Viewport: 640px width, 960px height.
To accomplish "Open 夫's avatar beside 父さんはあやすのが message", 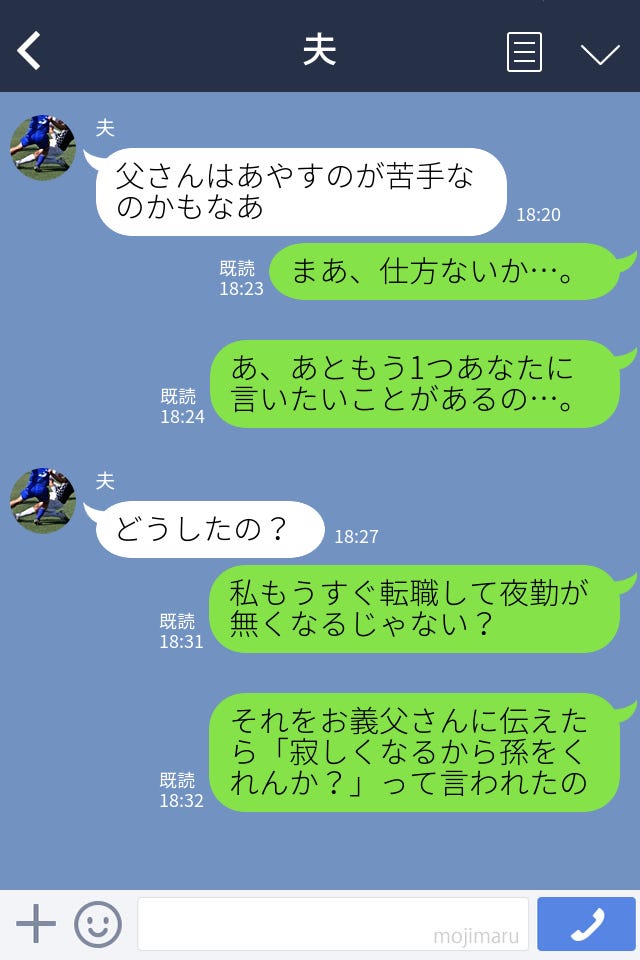I will click(x=43, y=147).
